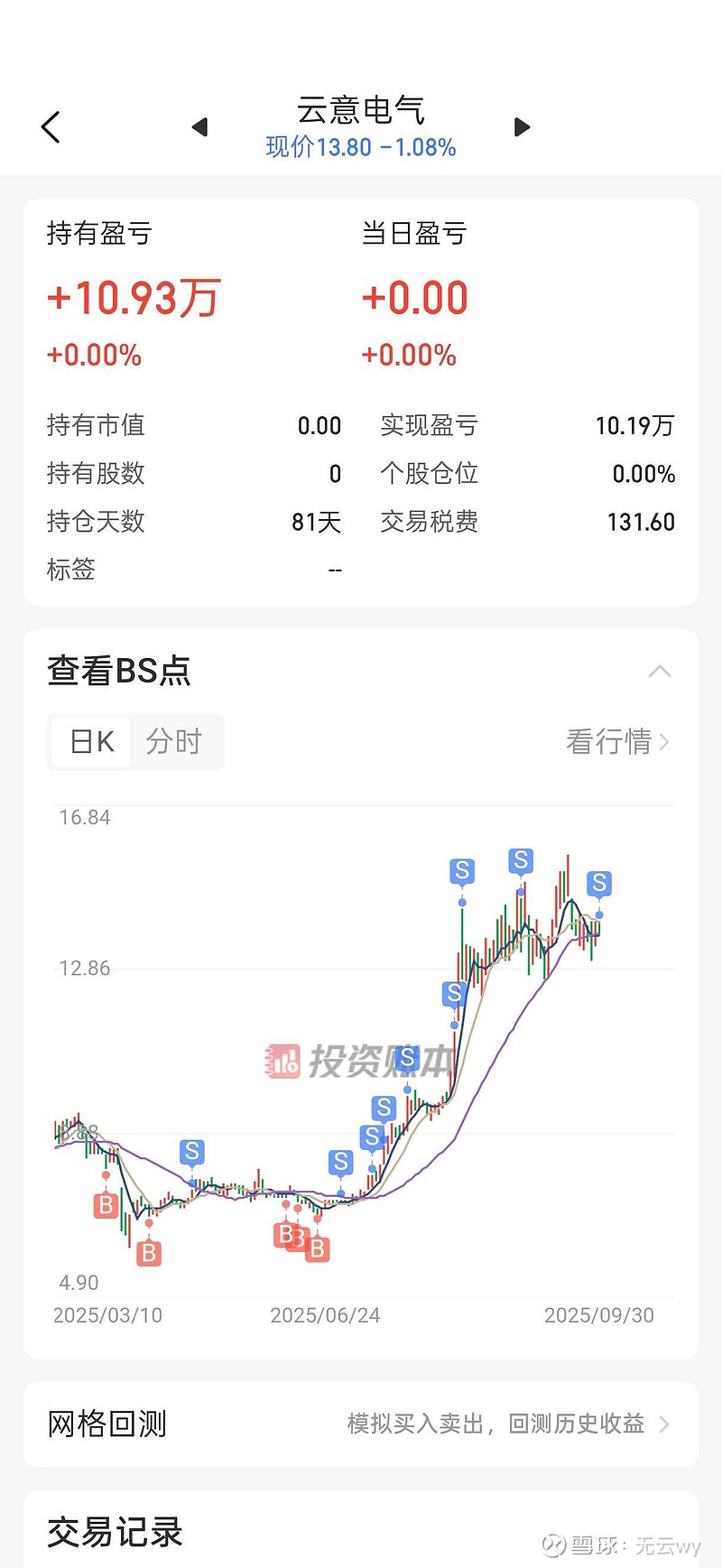This screenshot has height=1568, width=722.
Task: Collapse the 查看BS点 section
Action: [660, 671]
